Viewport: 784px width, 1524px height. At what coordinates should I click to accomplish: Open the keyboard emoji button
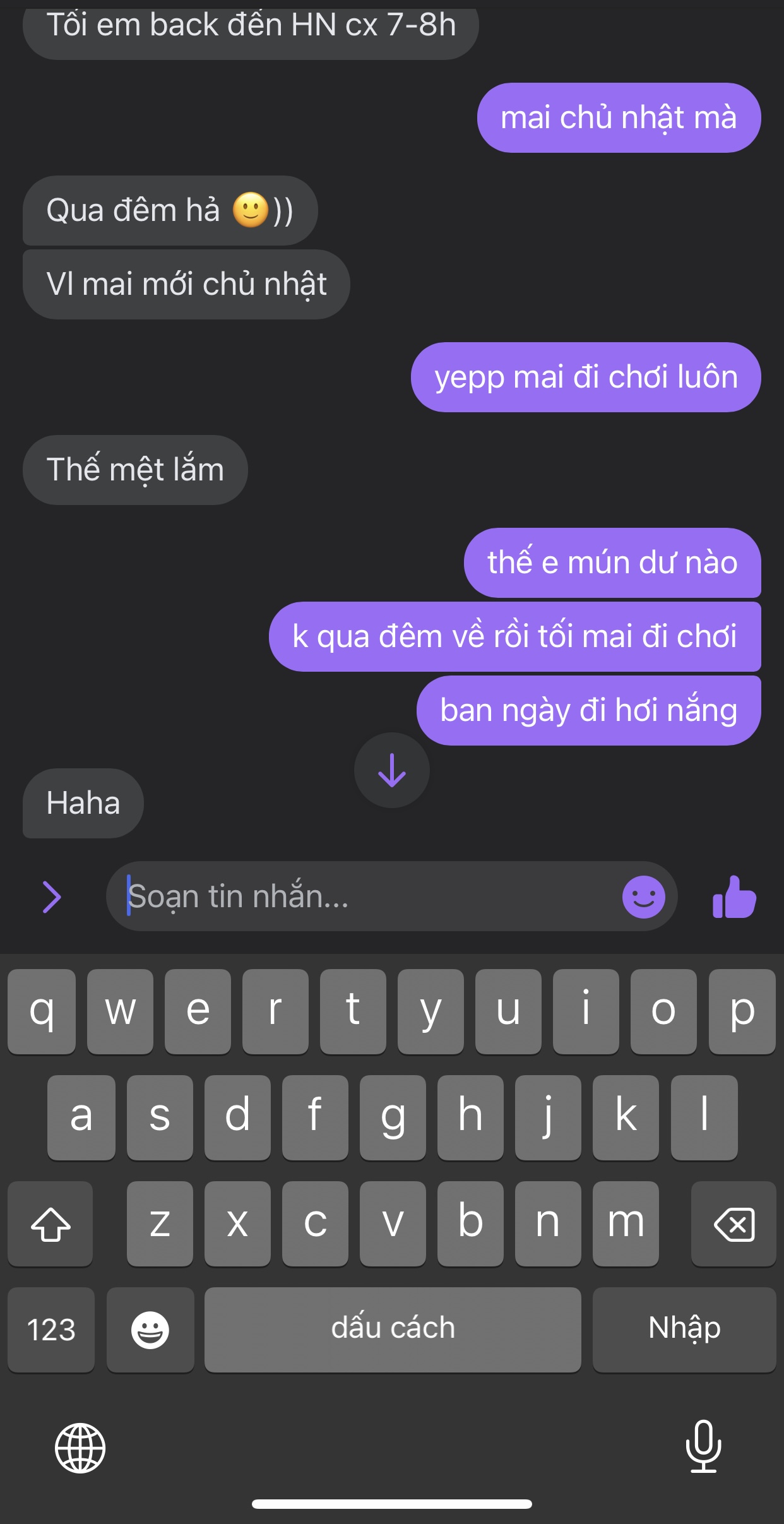[x=150, y=1330]
